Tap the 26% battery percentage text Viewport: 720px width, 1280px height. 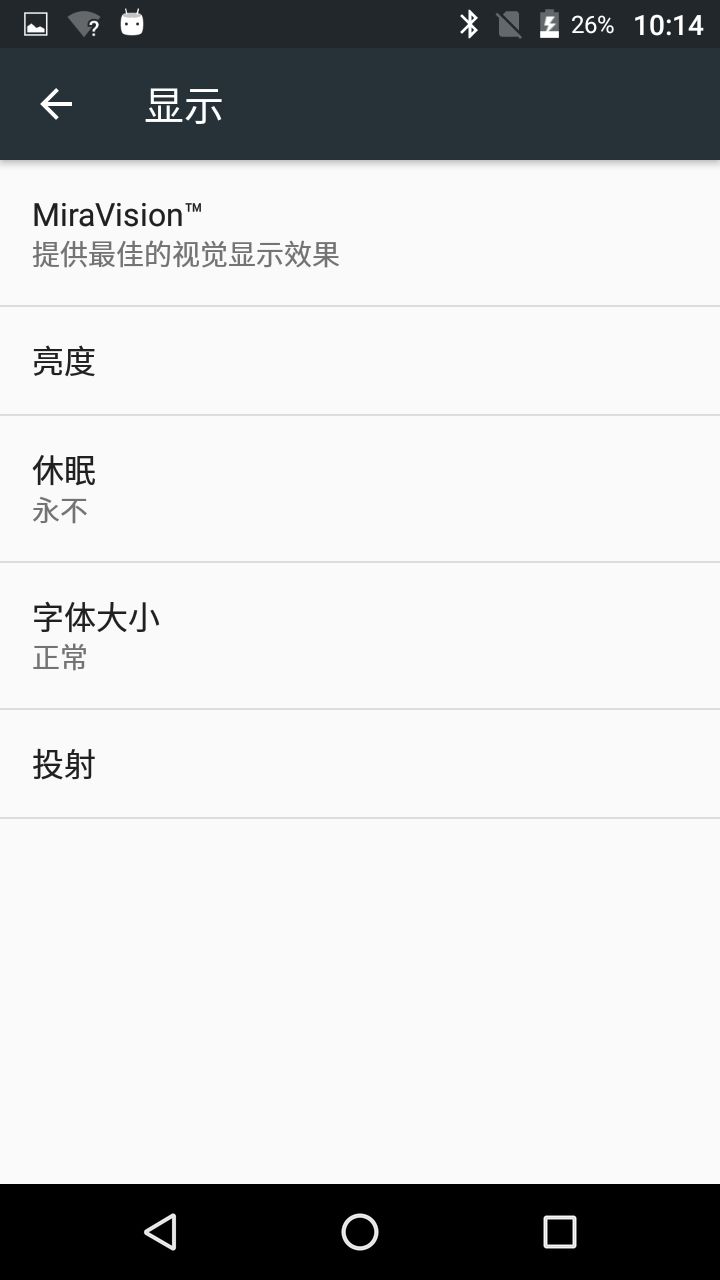point(594,24)
